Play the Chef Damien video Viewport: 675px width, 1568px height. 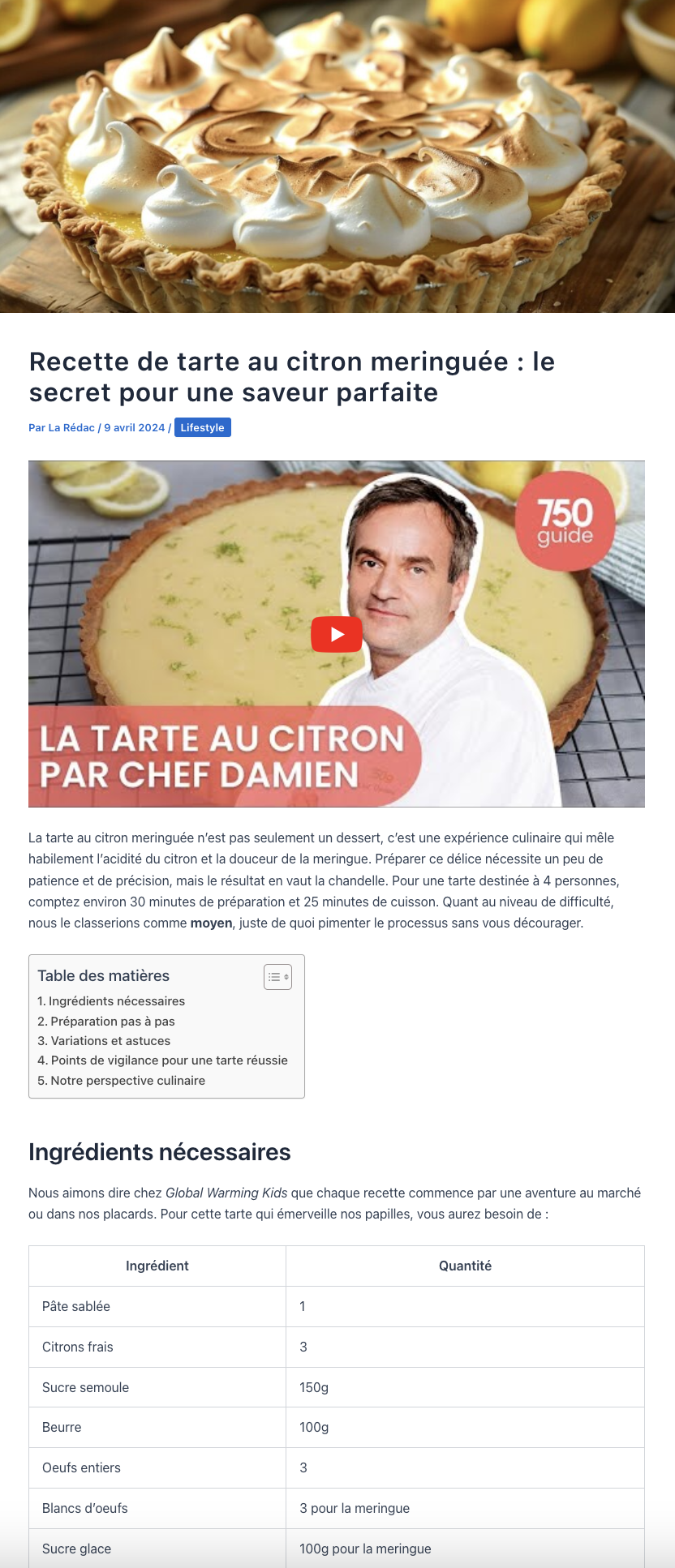[x=337, y=634]
